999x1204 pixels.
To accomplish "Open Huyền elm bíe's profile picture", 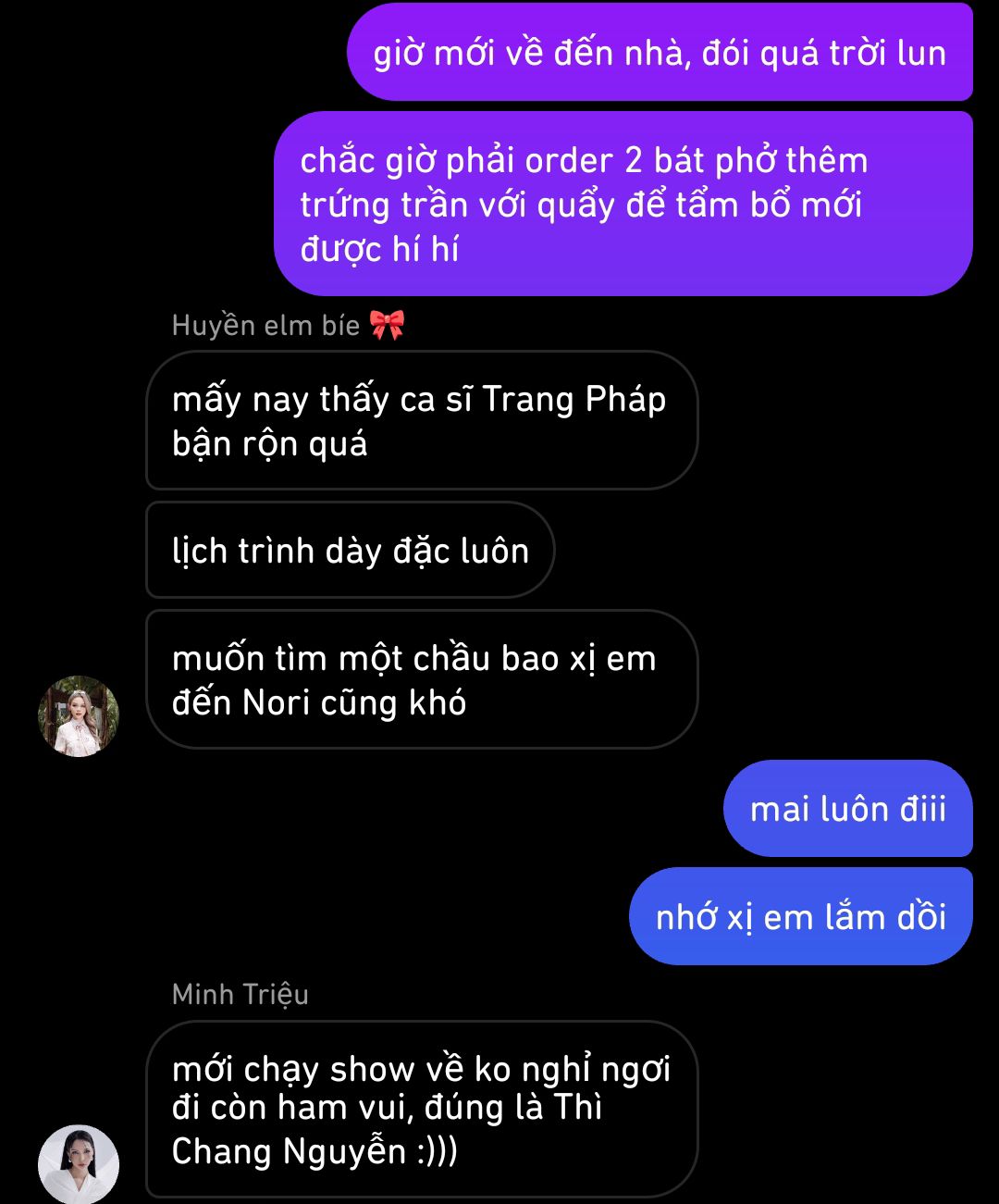I will (x=79, y=715).
